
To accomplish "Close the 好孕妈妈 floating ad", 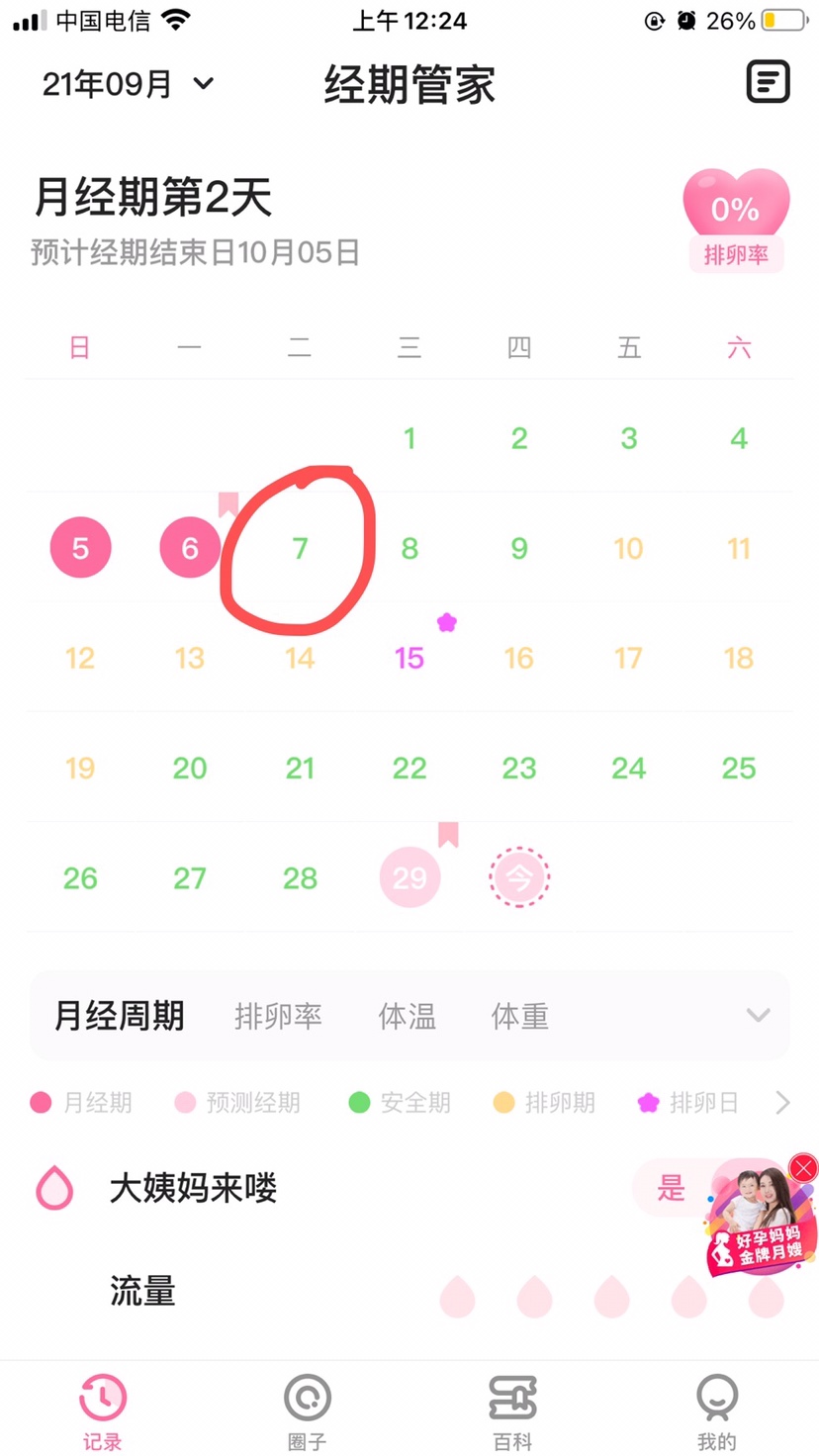I will 804,1168.
